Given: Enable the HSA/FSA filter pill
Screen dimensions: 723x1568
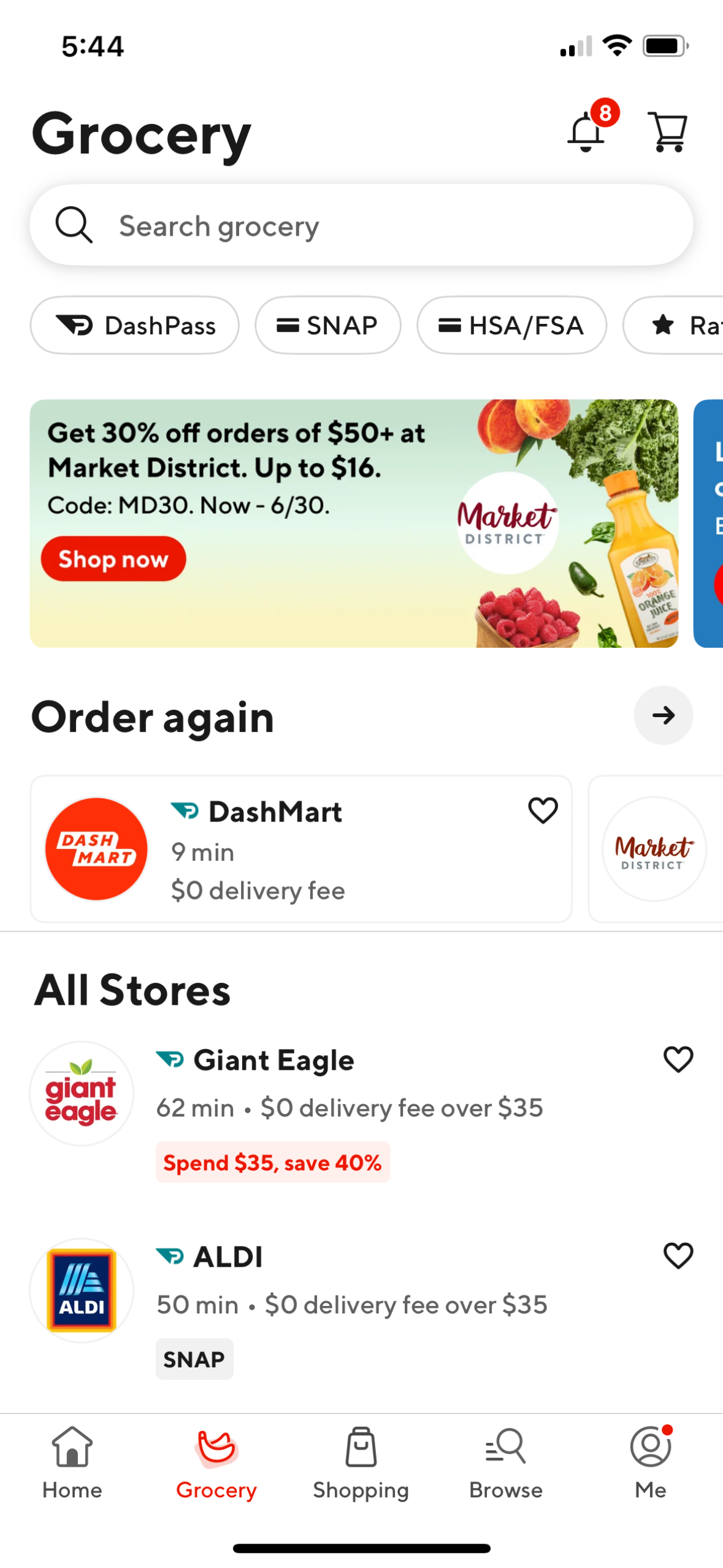Looking at the screenshot, I should (511, 325).
